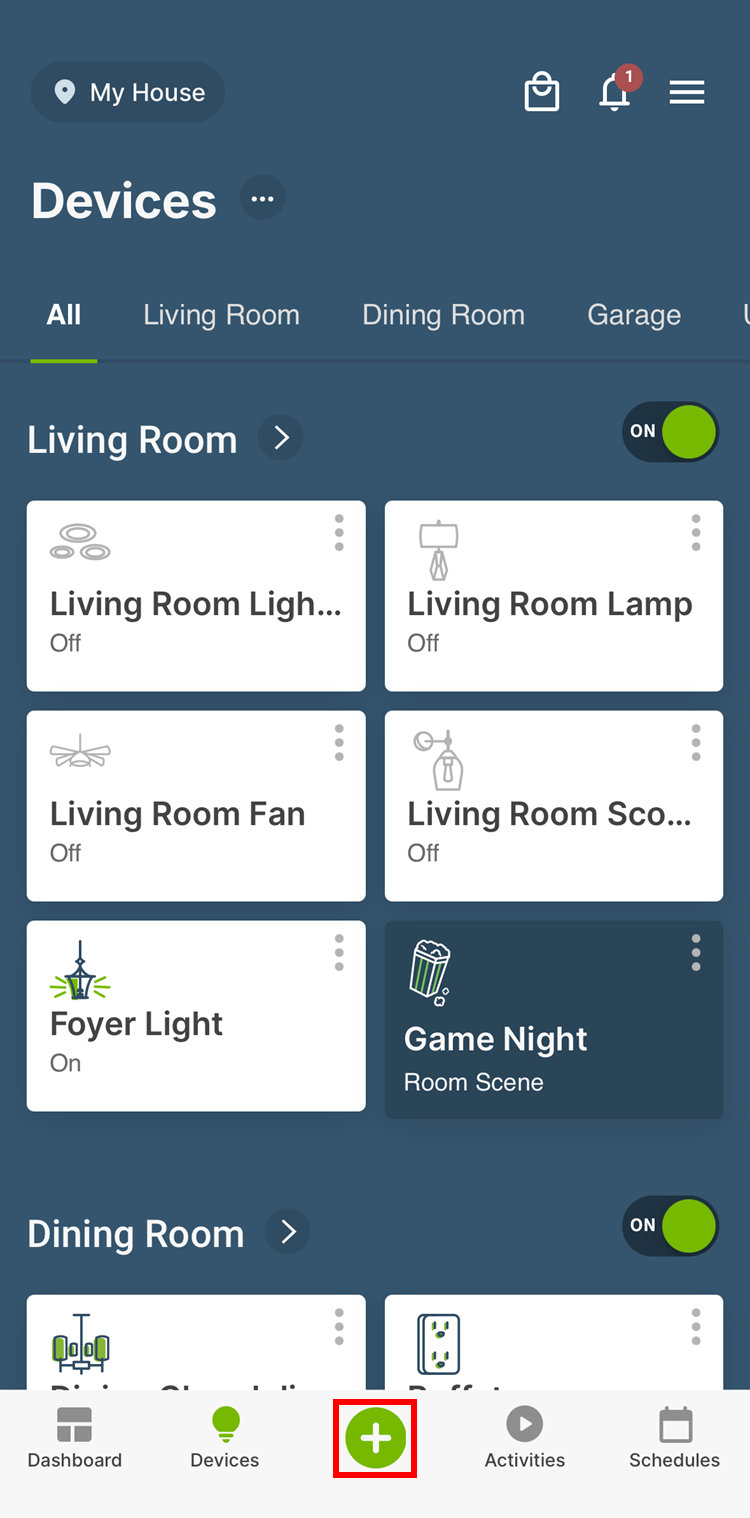Switch to the Living Room tab
Screen dimensions: 750x1518
tap(221, 315)
